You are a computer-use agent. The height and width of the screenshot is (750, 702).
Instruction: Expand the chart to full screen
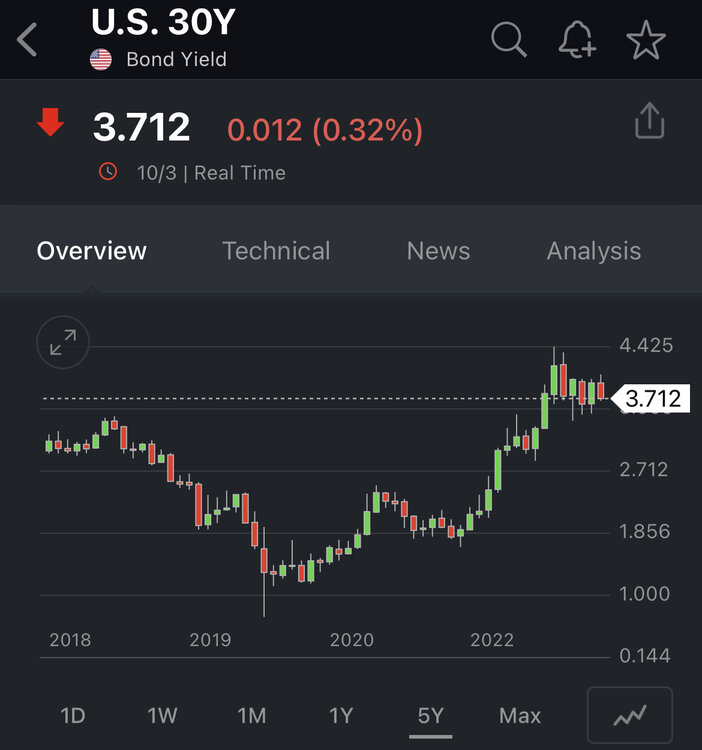pos(63,343)
